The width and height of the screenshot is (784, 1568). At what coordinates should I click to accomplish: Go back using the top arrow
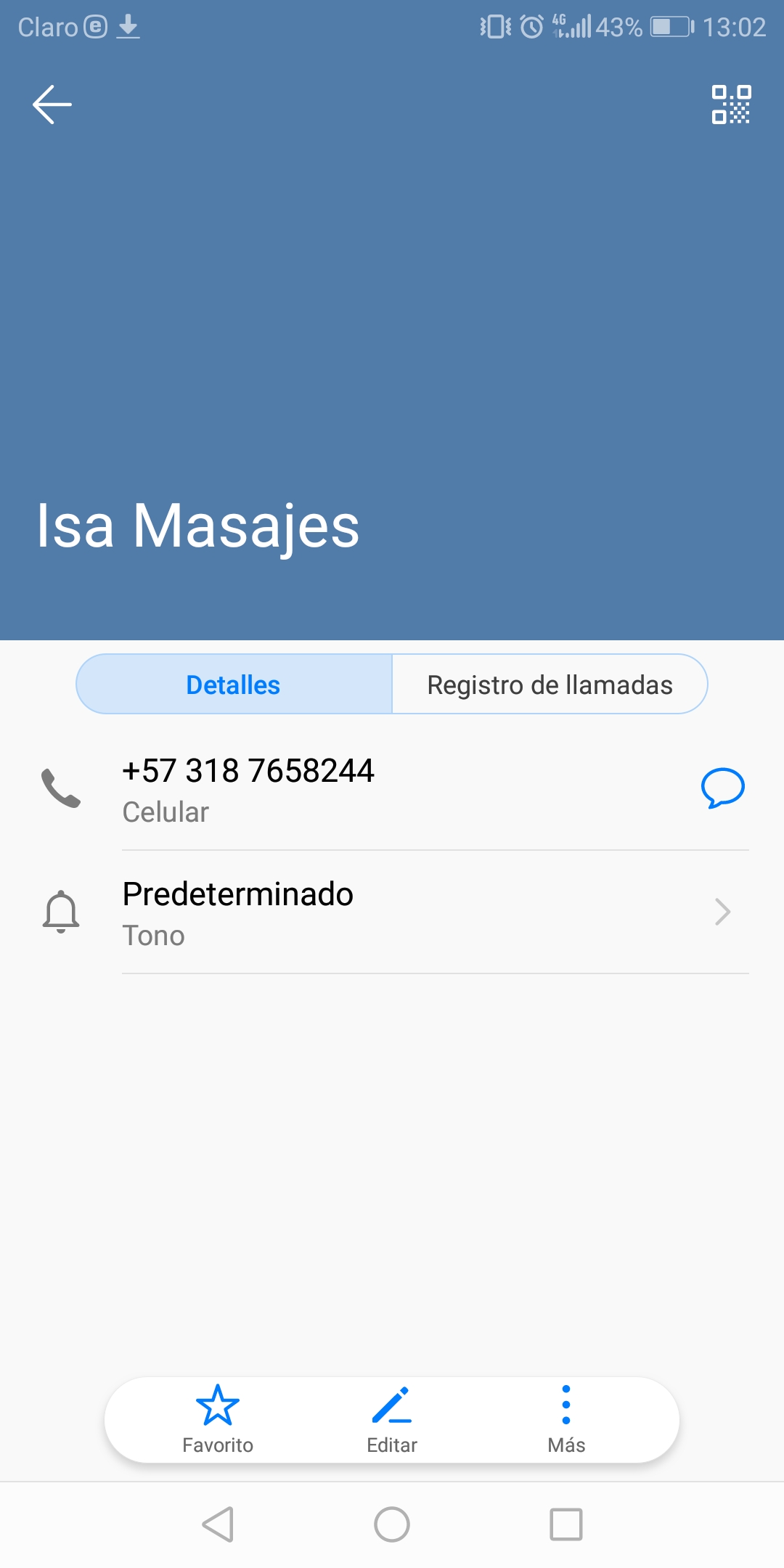52,105
